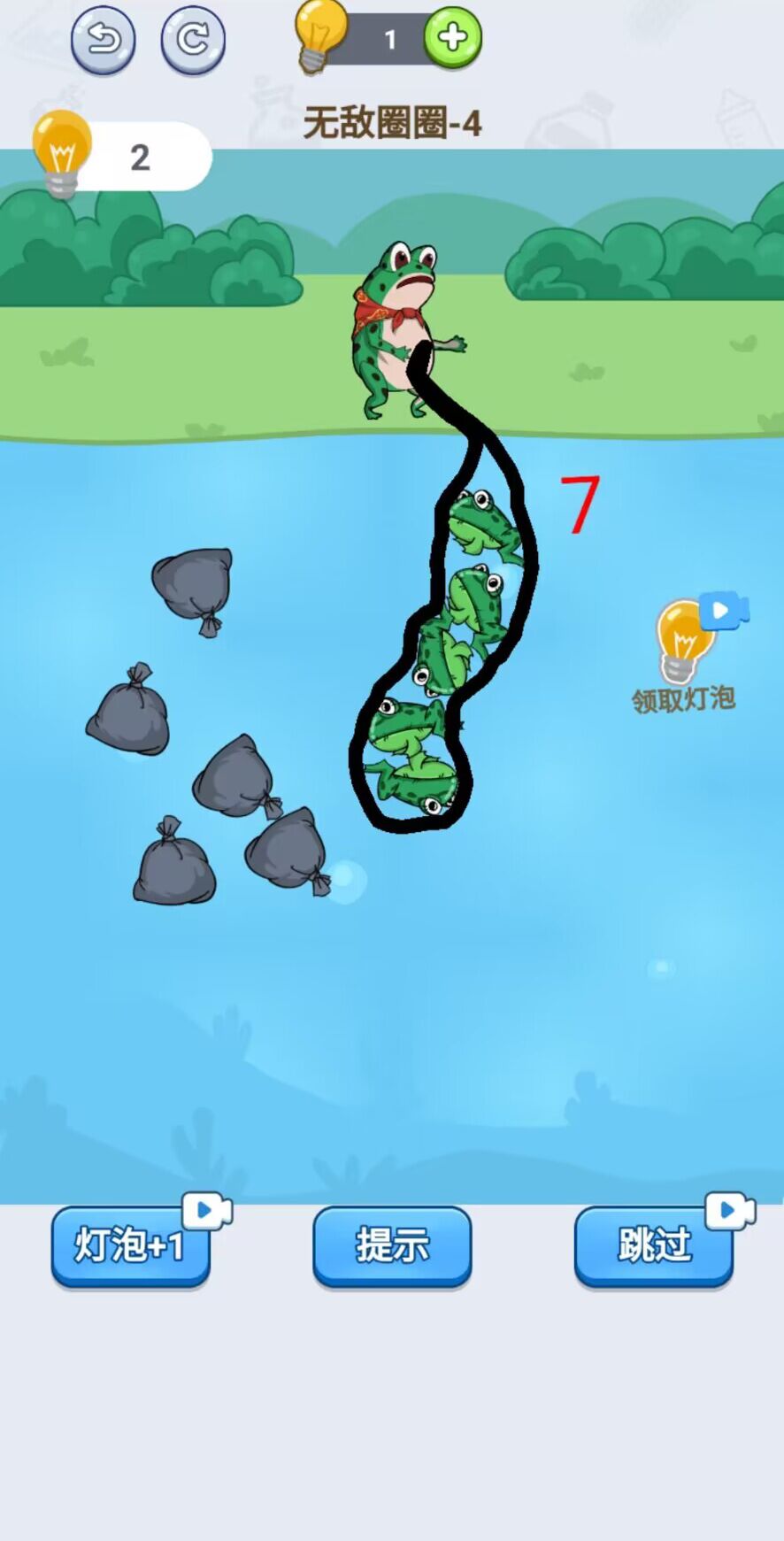Get a hint with the 提示 button
The image size is (784, 1541).
pos(392,1245)
